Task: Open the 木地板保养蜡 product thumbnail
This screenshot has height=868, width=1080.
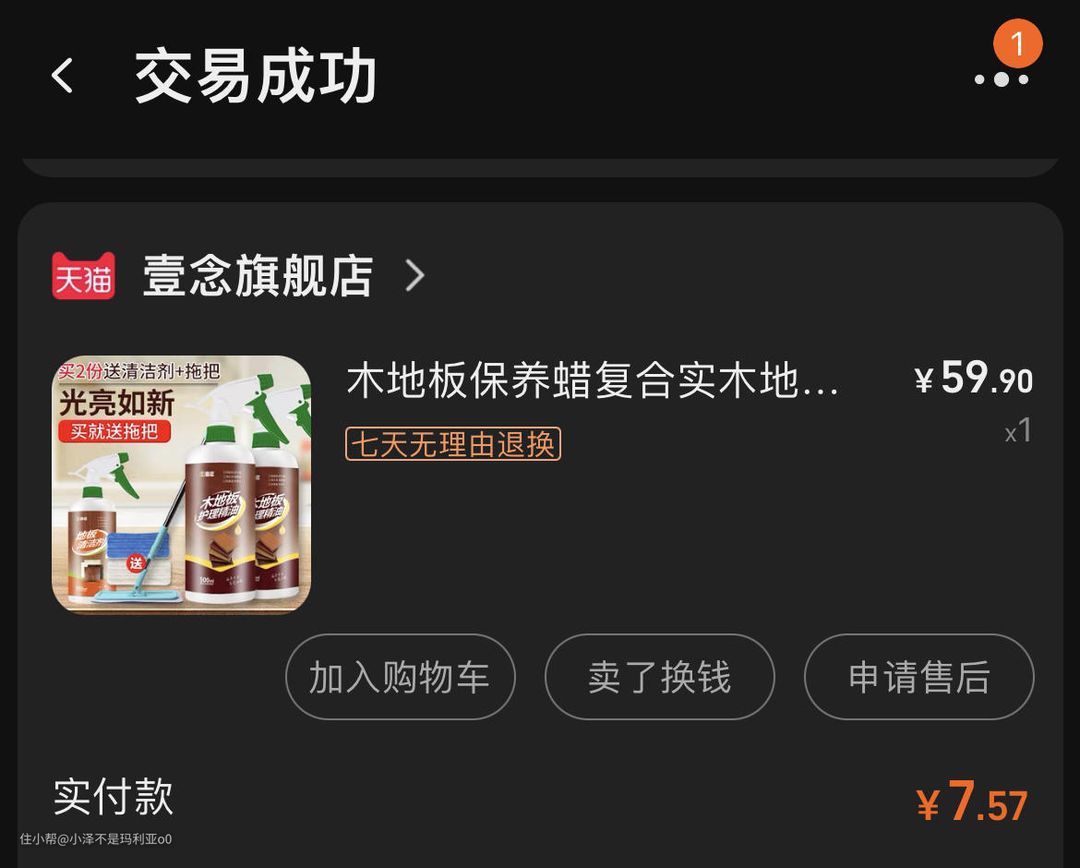Action: point(181,485)
